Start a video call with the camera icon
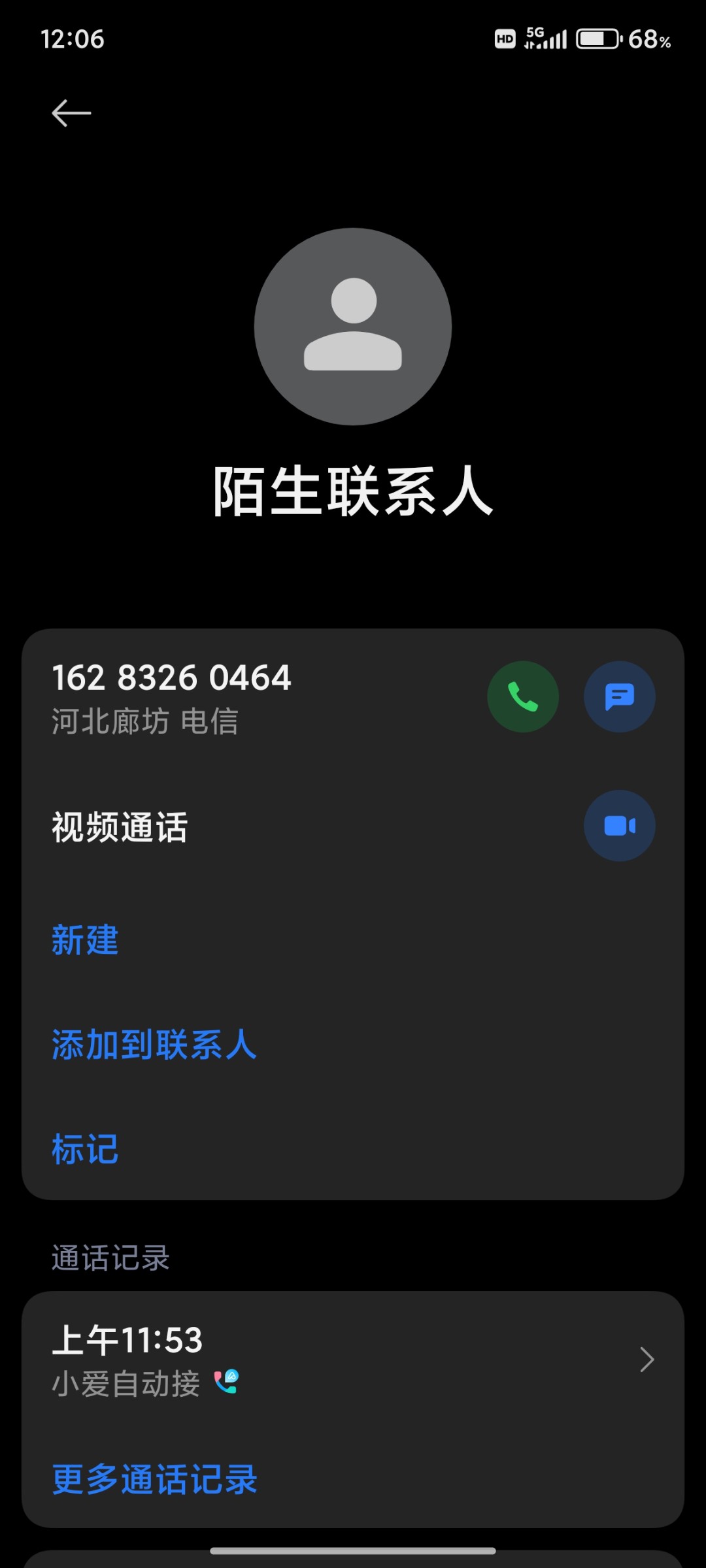The image size is (706, 1568). (620, 826)
